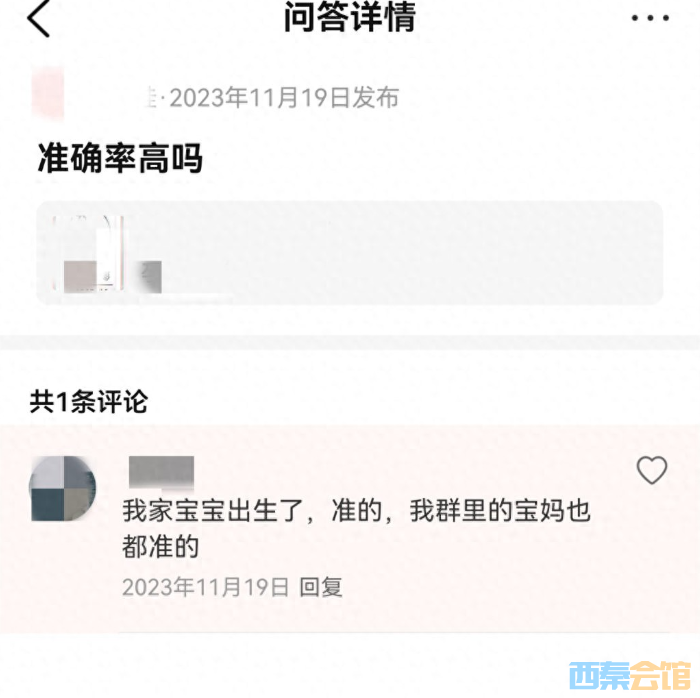Like the comment about 宝宝出生了
Screen dimensions: 700x698
pyautogui.click(x=652, y=470)
